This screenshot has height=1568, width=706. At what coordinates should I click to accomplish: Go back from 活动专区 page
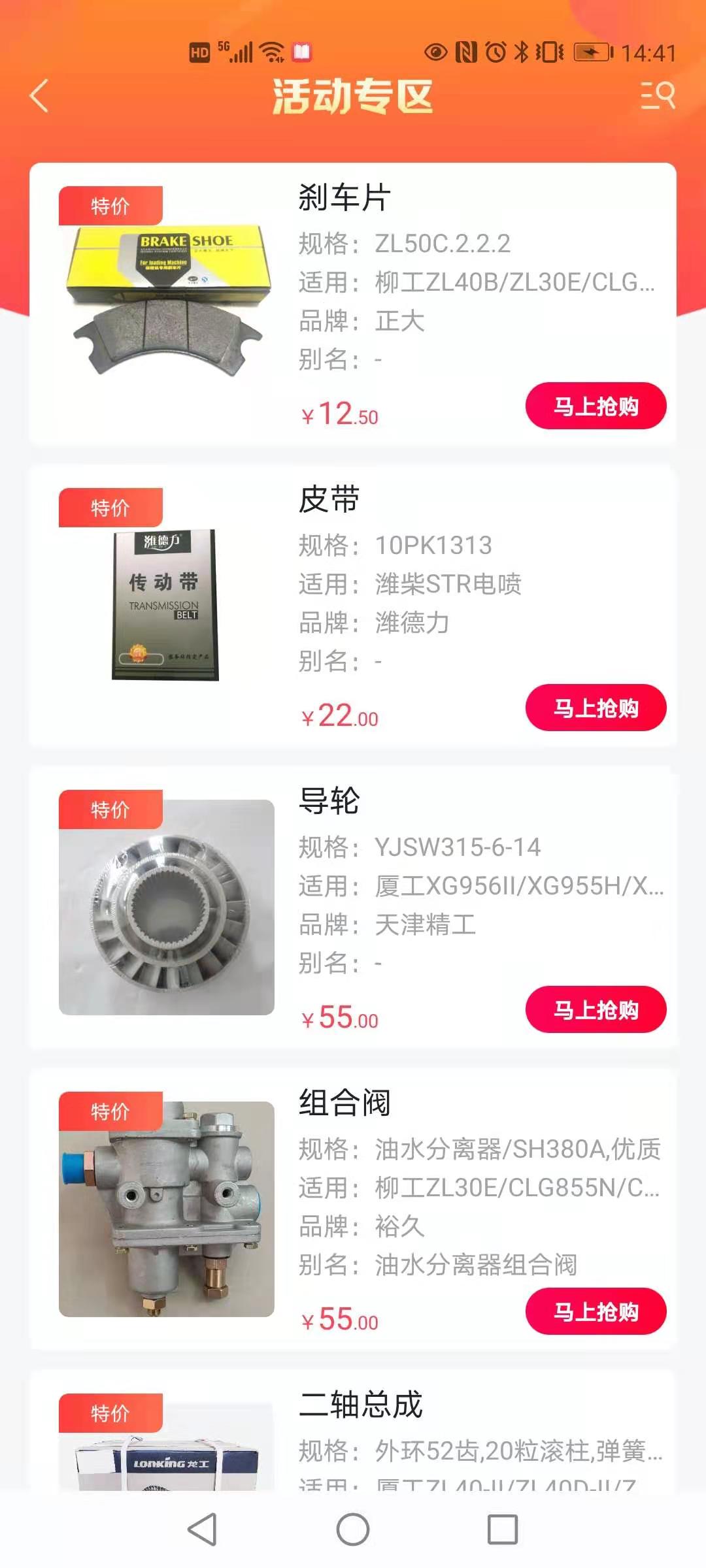click(40, 96)
